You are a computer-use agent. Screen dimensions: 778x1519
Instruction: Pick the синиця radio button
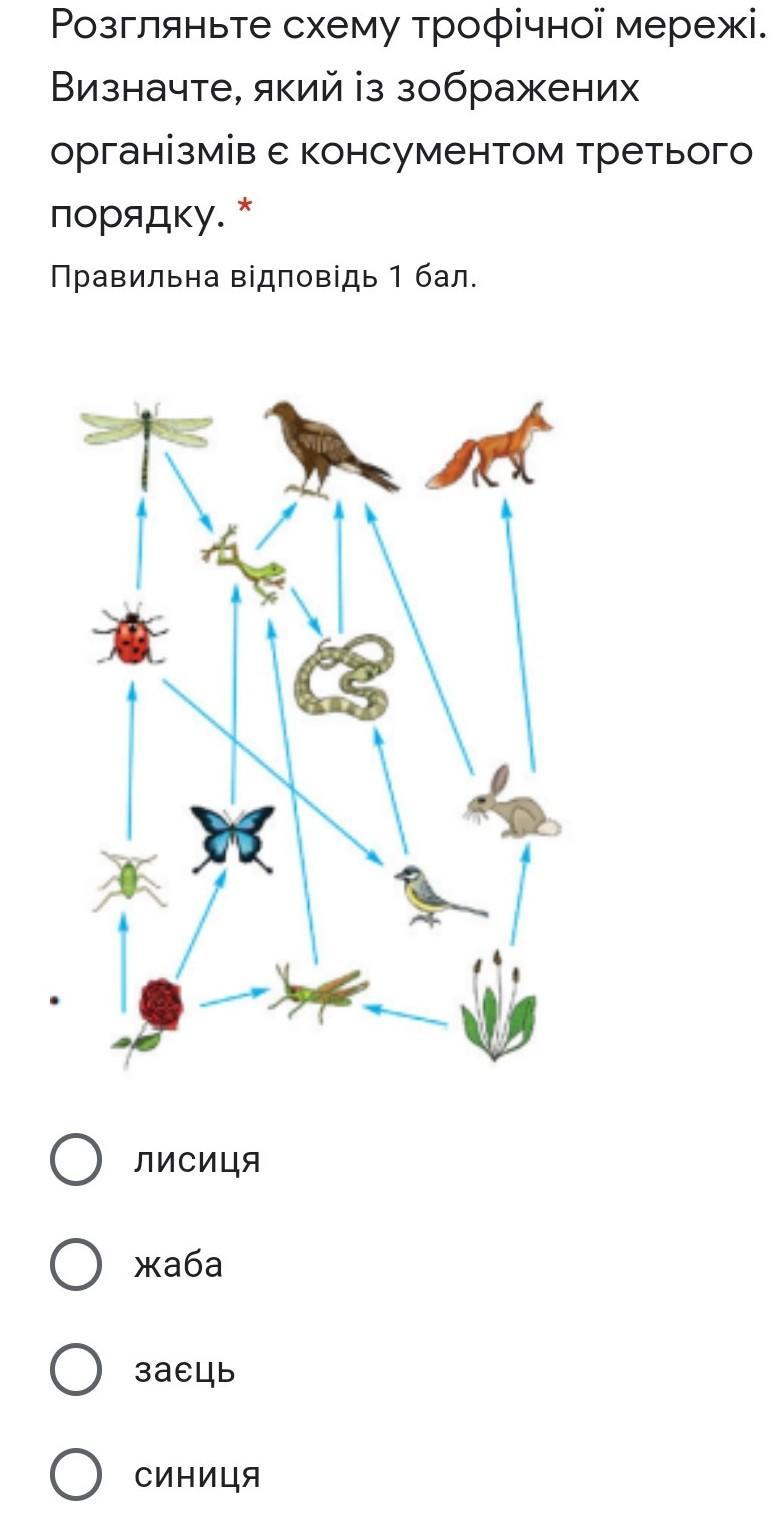76,1475
